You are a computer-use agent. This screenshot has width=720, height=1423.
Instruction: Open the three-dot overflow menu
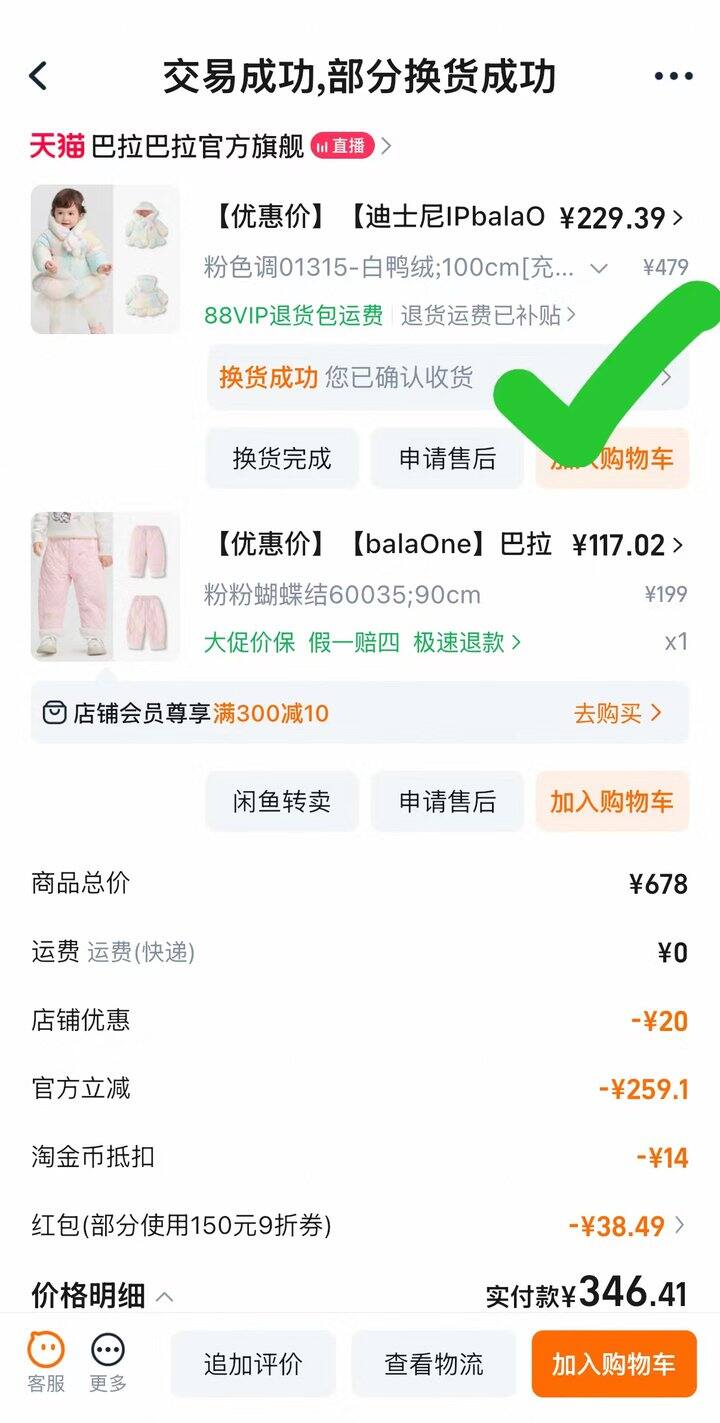click(x=673, y=76)
